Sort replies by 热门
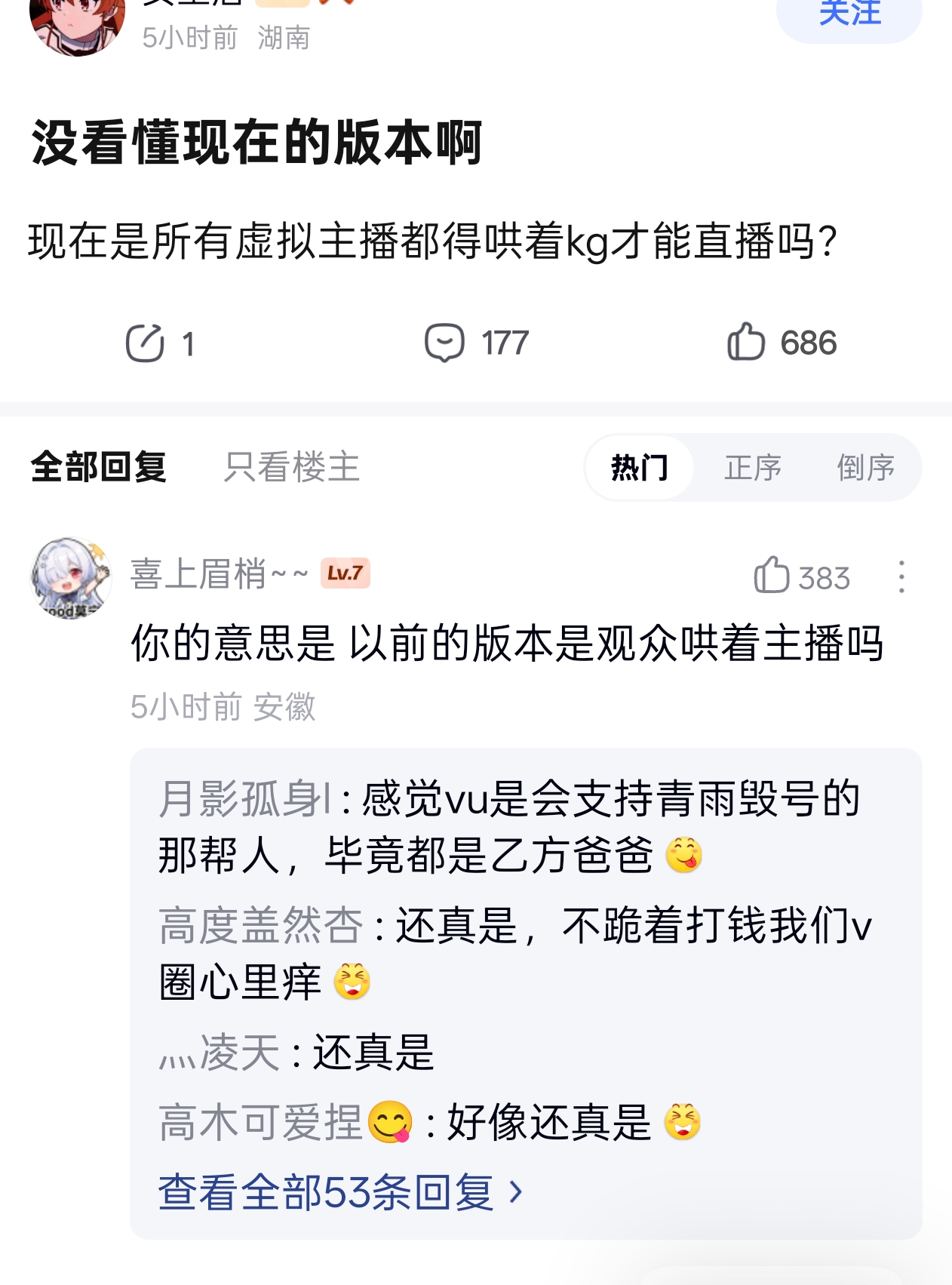This screenshot has height=1285, width=952. click(x=640, y=468)
